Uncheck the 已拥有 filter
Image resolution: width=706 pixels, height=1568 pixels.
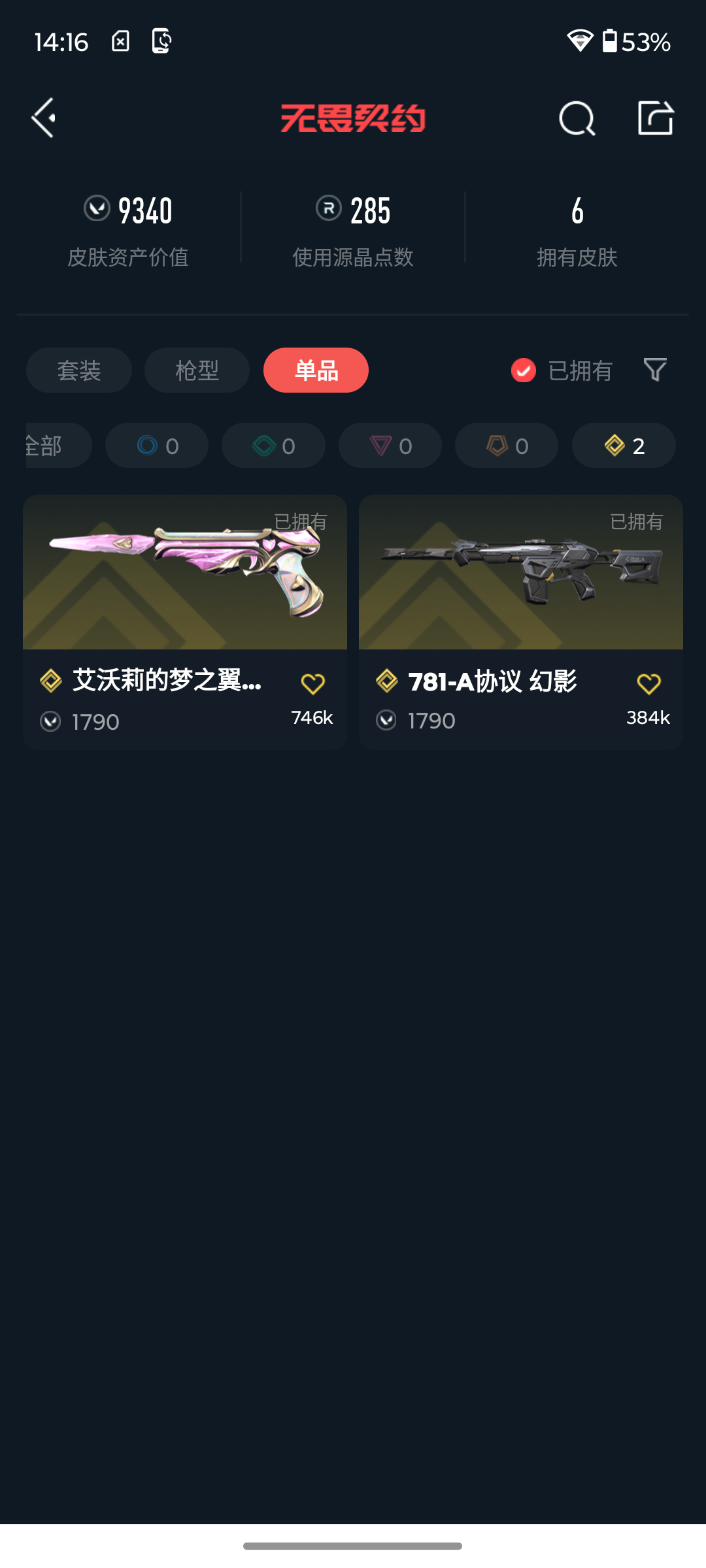[562, 370]
